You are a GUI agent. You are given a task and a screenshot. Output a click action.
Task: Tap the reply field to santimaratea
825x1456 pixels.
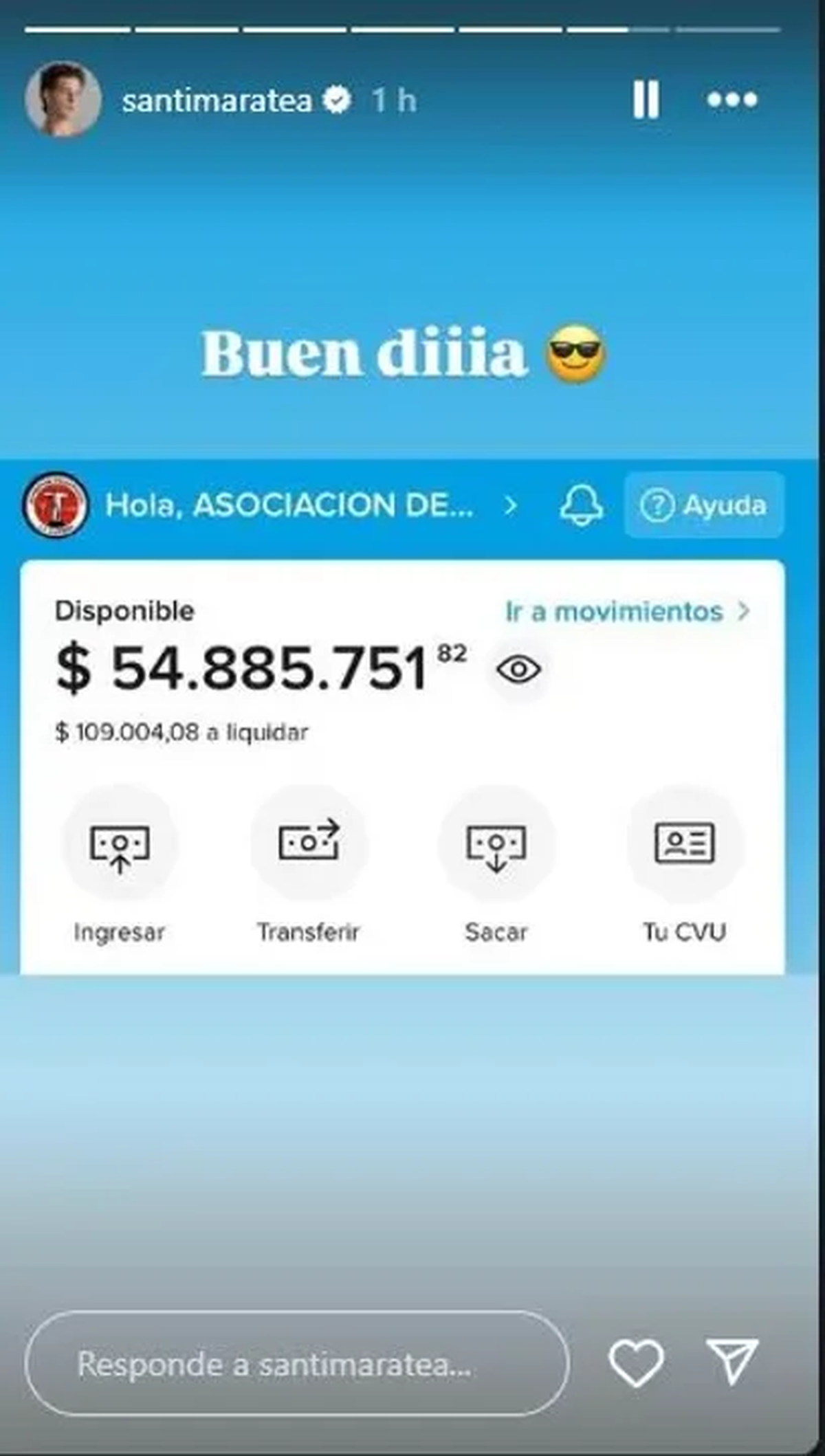(x=296, y=1365)
